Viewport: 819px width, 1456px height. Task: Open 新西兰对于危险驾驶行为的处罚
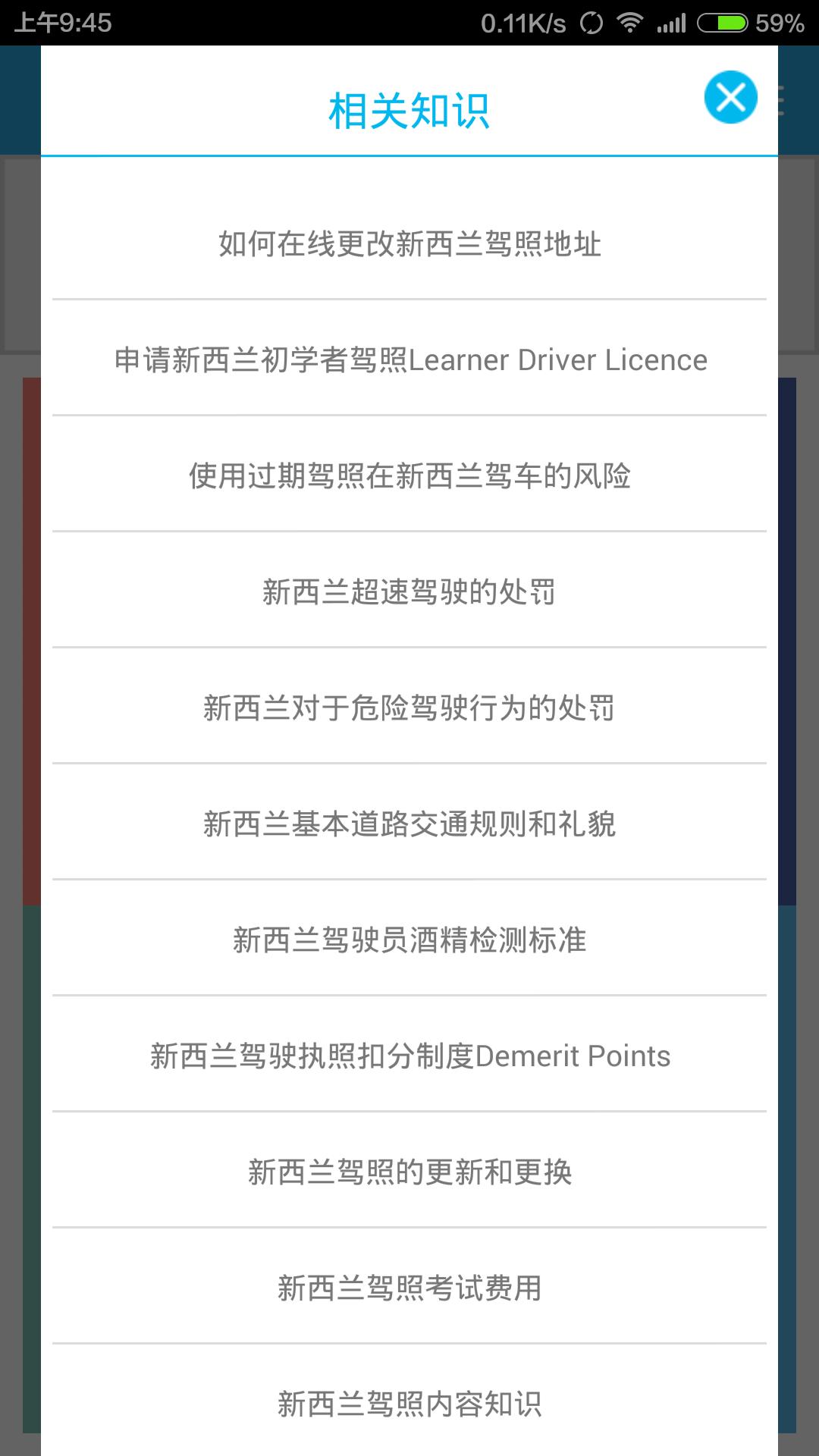tap(409, 708)
